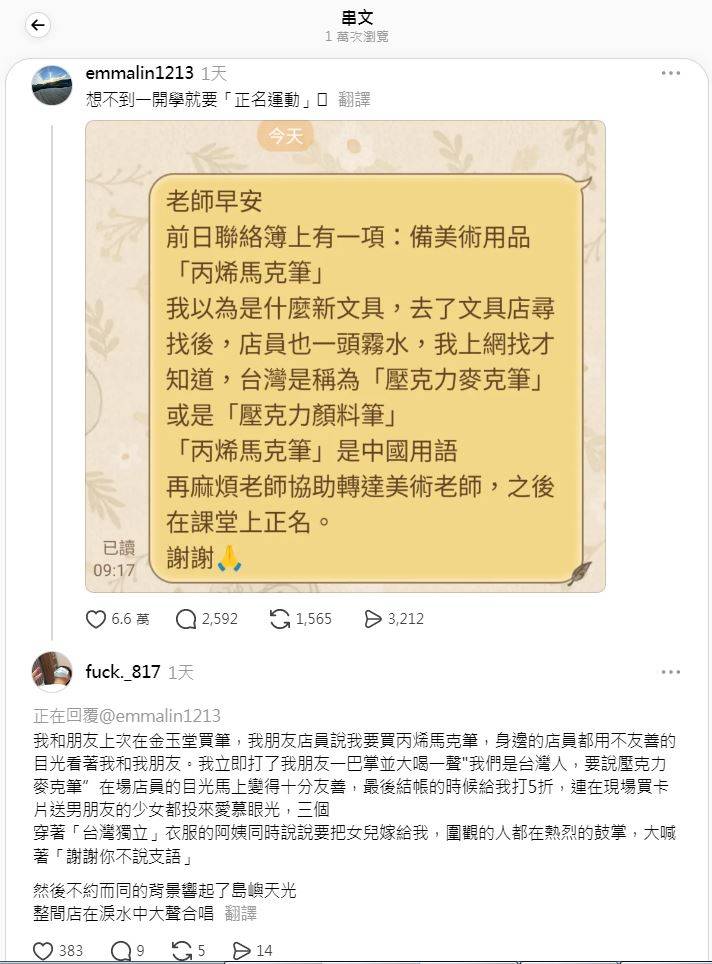712x964 pixels.
Task: Repost fuck._817's reply
Action: (181, 950)
